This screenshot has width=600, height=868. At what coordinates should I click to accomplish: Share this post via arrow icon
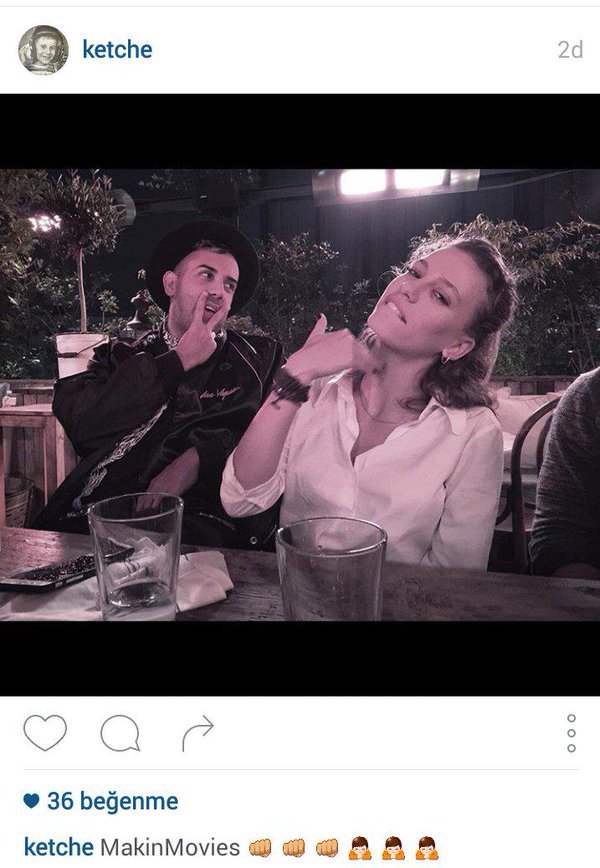[x=197, y=733]
